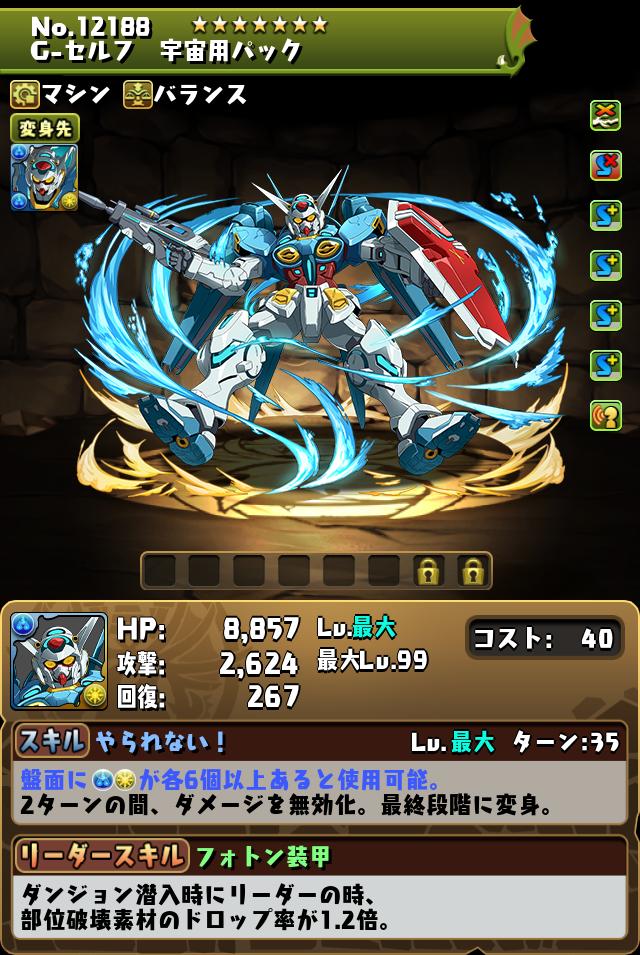Tap the bind resistance awakening icon
Image resolution: width=640 pixels, height=955 pixels.
click(606, 115)
